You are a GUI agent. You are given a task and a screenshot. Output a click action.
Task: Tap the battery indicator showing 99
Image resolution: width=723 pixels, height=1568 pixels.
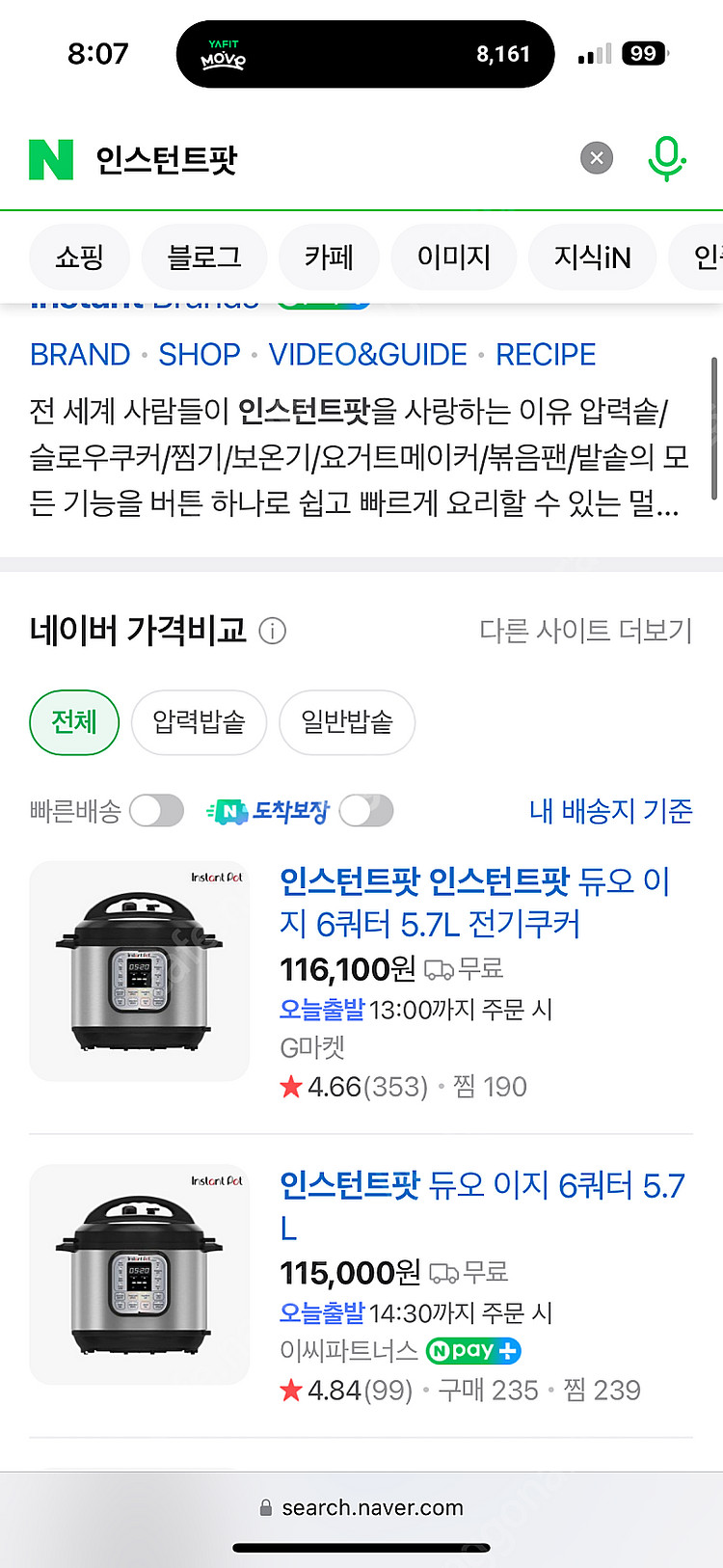click(x=644, y=54)
